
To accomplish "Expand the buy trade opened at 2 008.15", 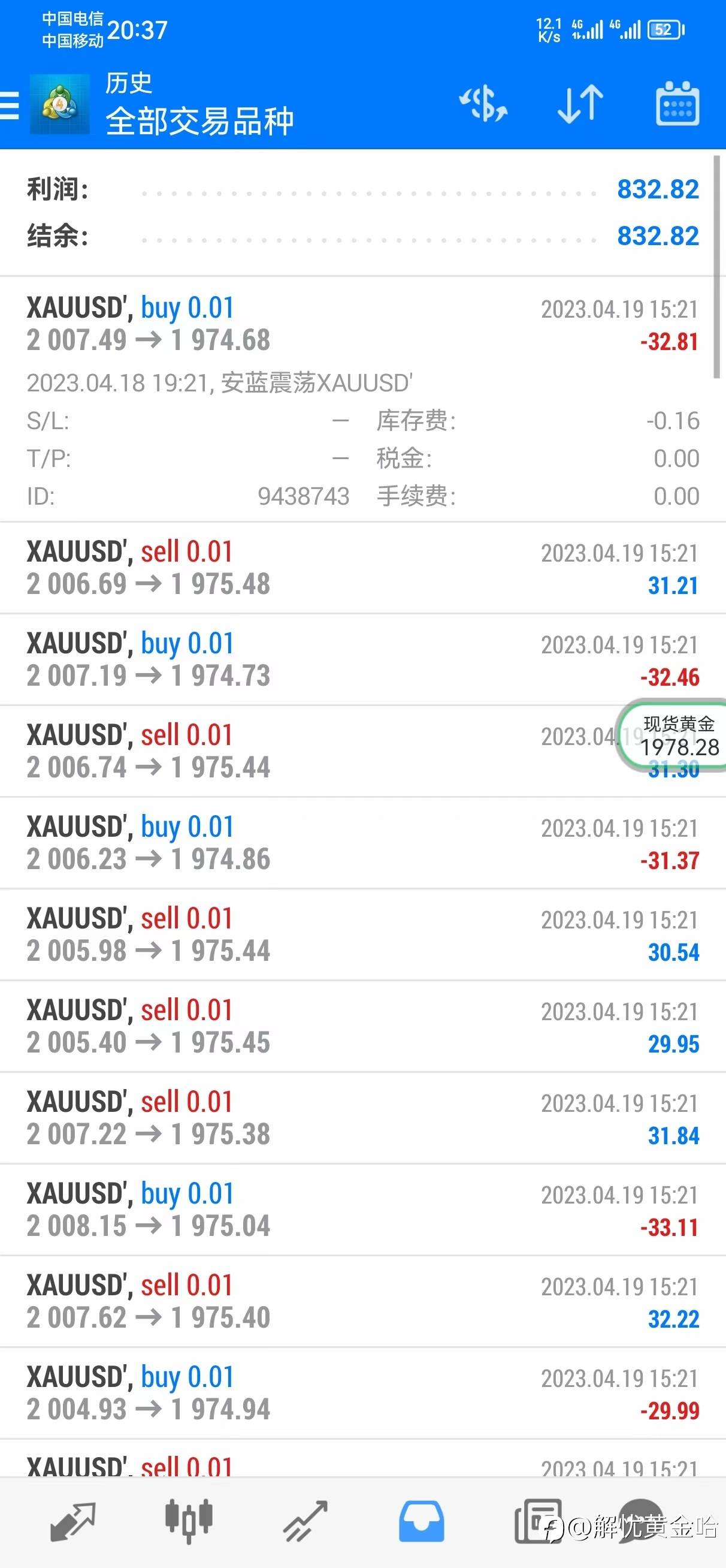I will tap(362, 1210).
